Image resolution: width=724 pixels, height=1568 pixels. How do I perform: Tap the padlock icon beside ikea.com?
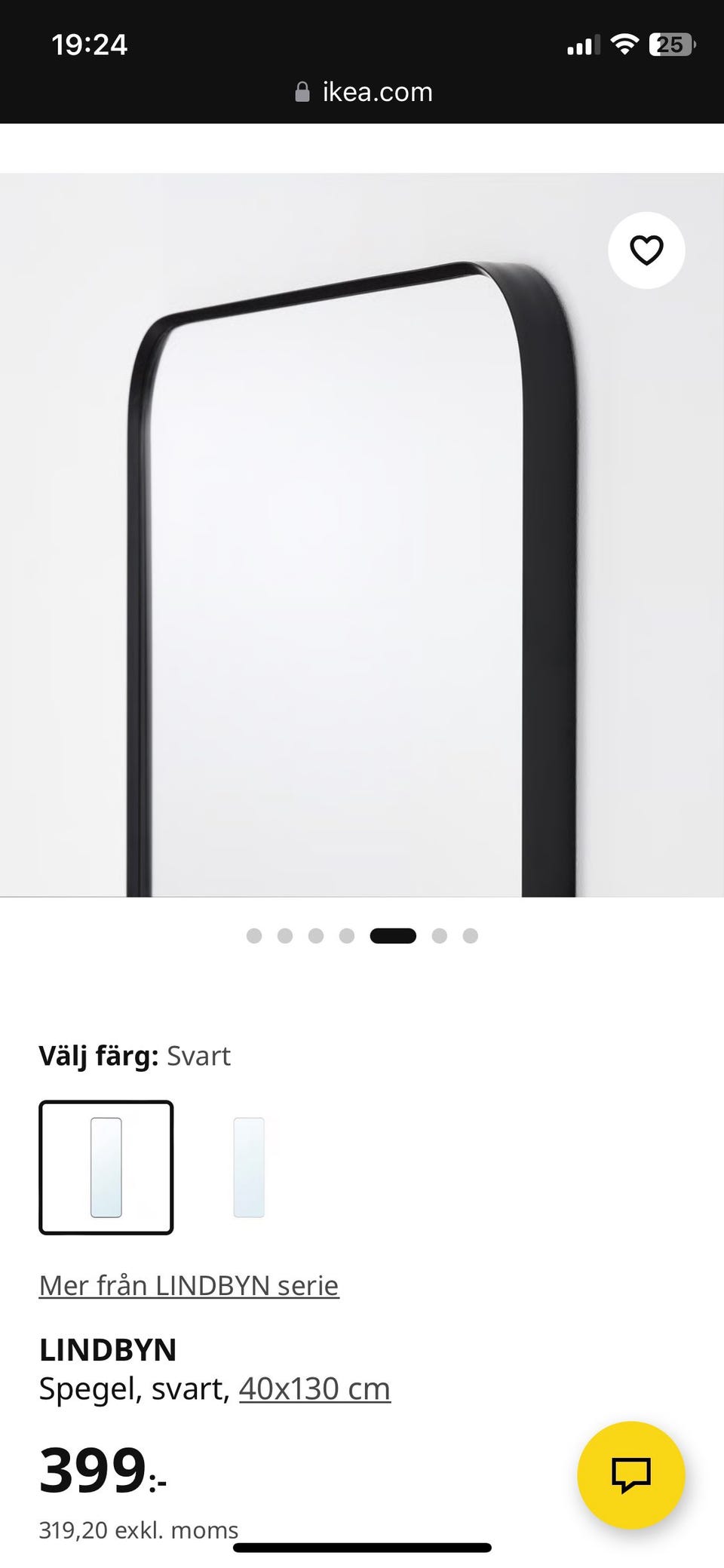pyautogui.click(x=301, y=91)
